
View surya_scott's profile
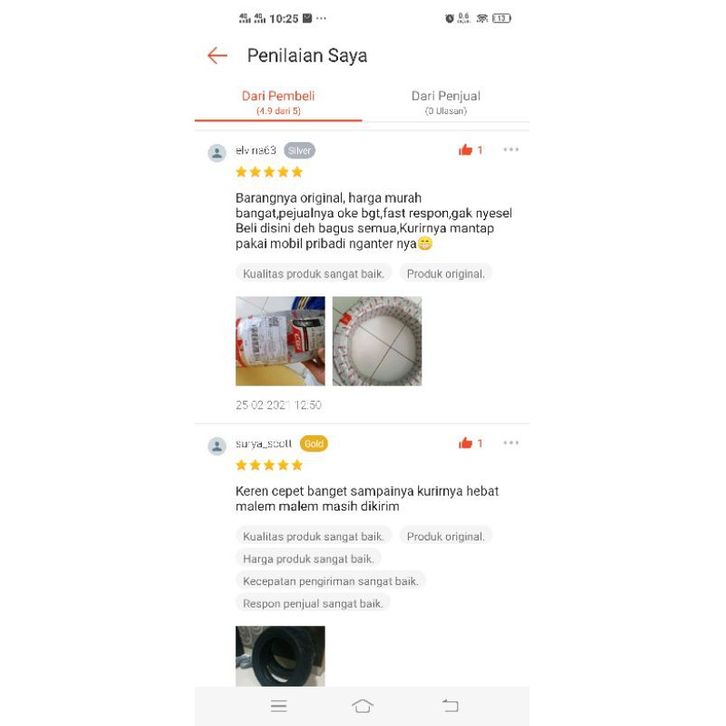point(217,445)
